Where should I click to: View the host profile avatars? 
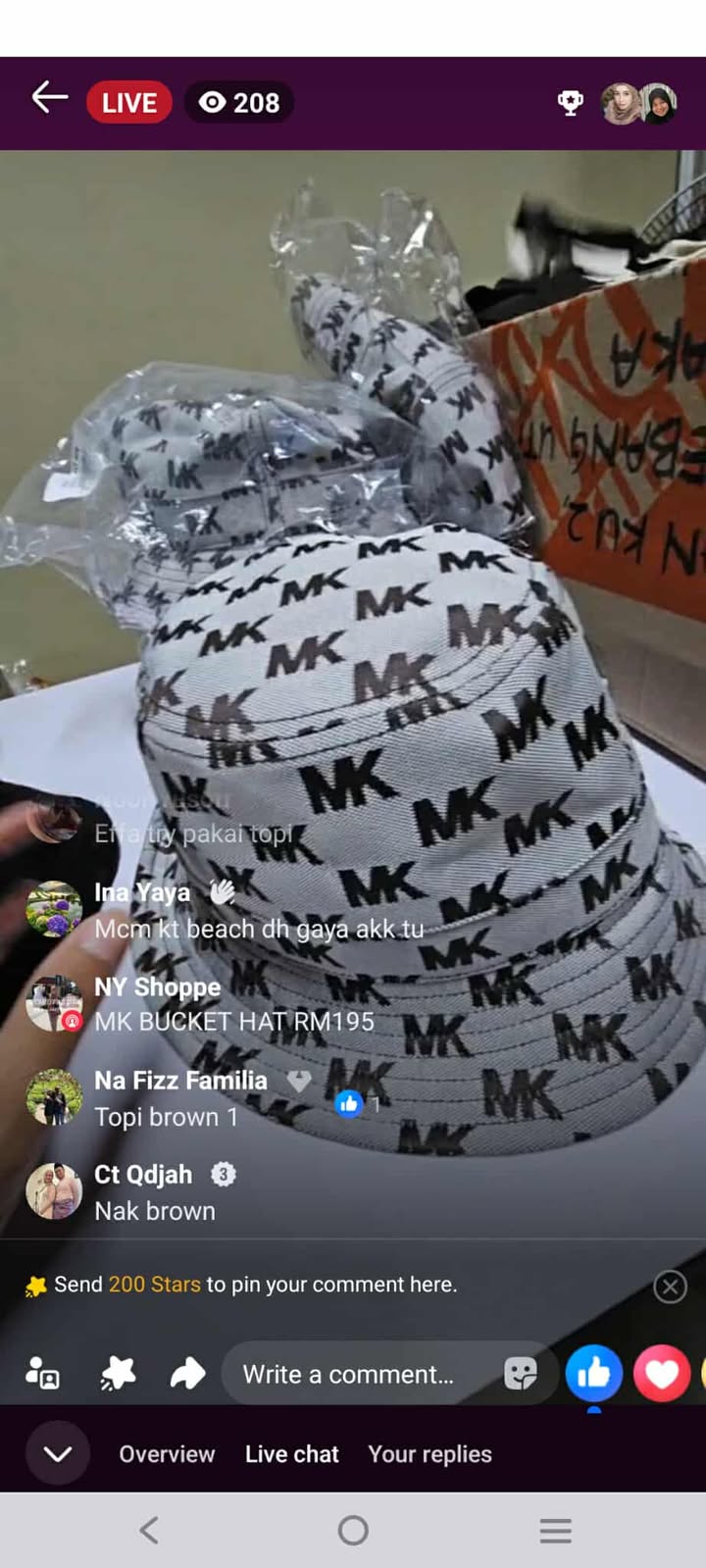639,103
